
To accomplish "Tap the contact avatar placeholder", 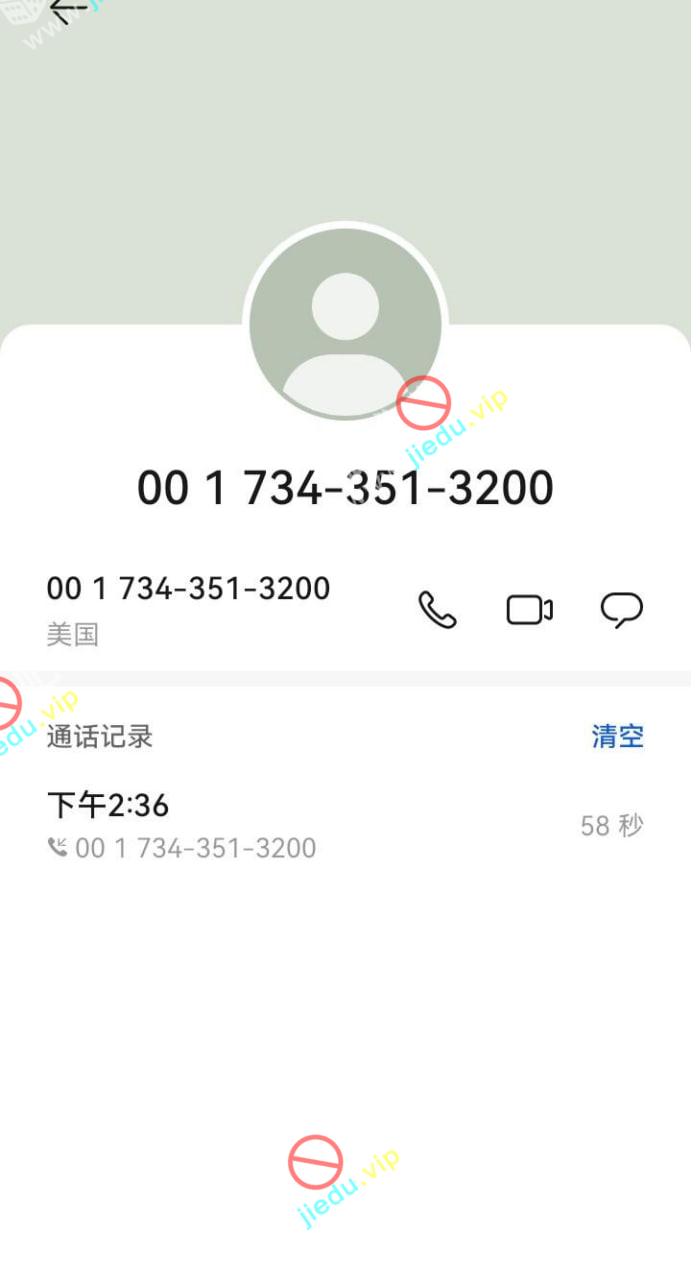I will [345, 324].
